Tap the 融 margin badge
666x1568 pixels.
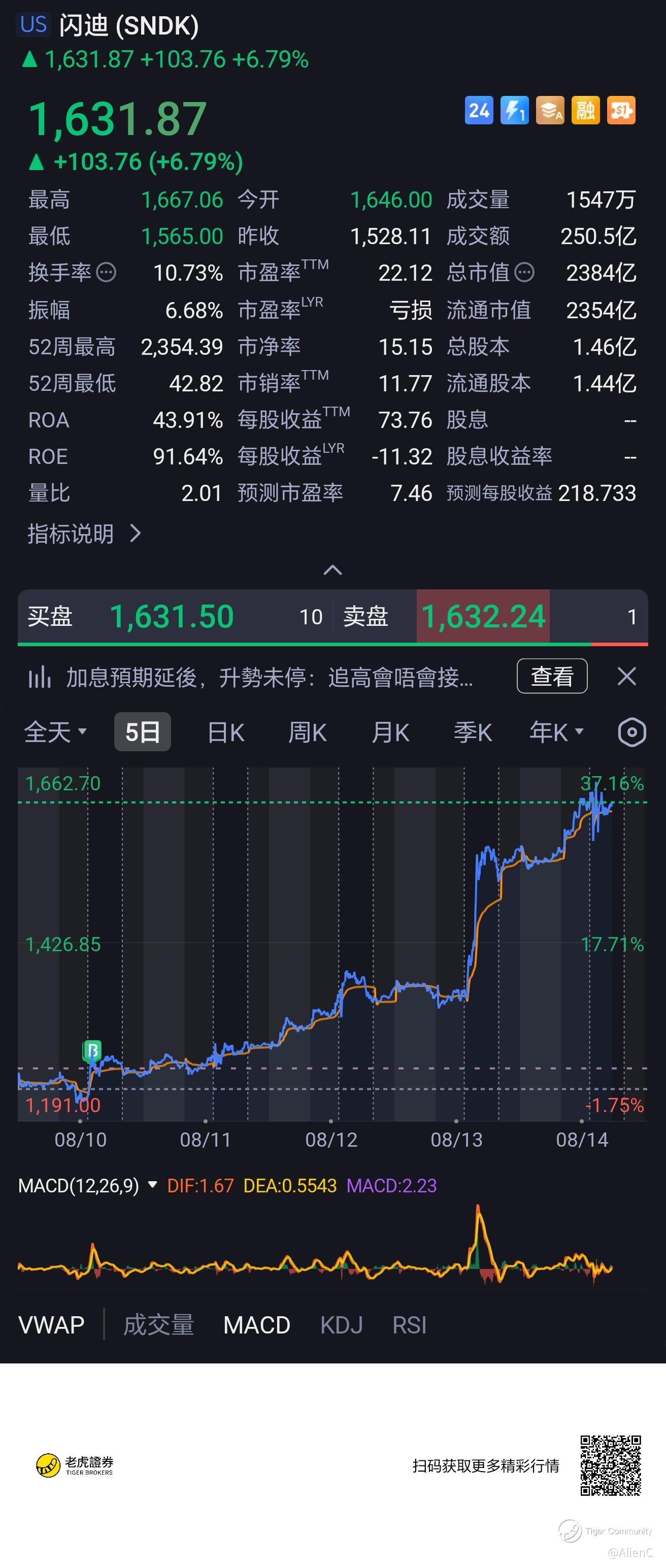586,110
